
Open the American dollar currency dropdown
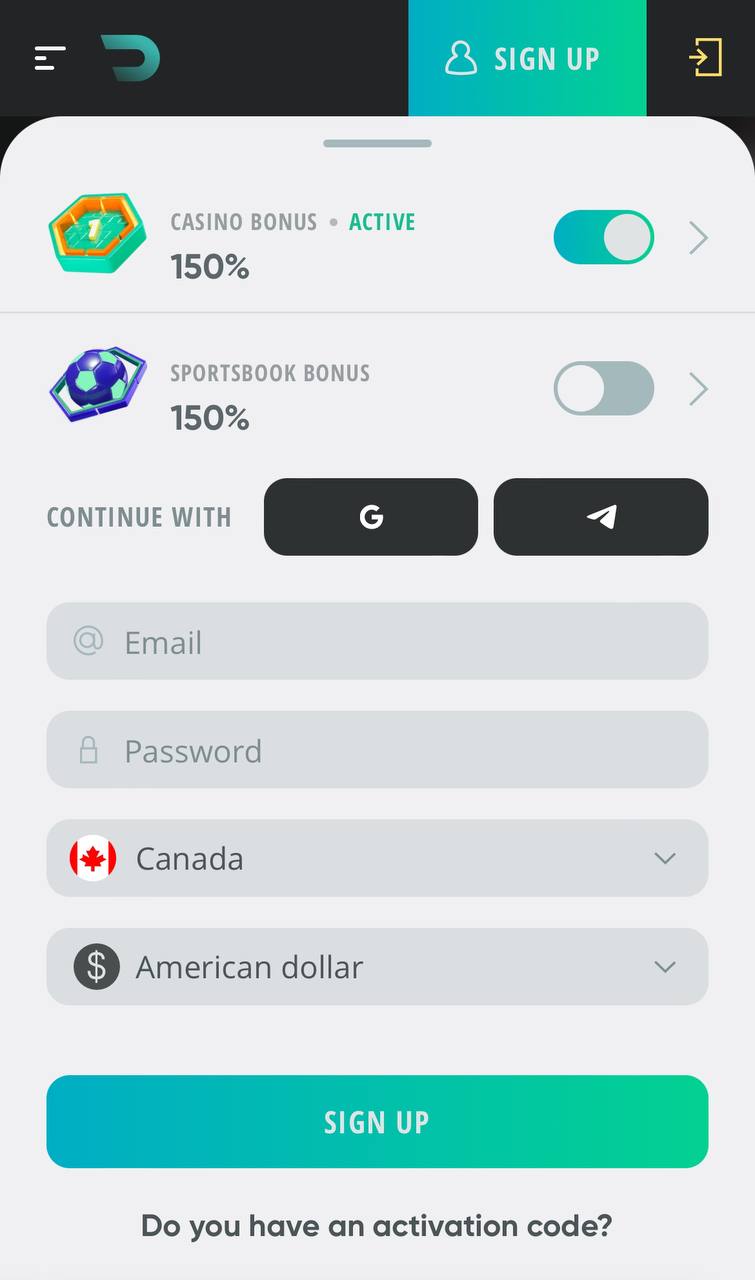[x=377, y=967]
